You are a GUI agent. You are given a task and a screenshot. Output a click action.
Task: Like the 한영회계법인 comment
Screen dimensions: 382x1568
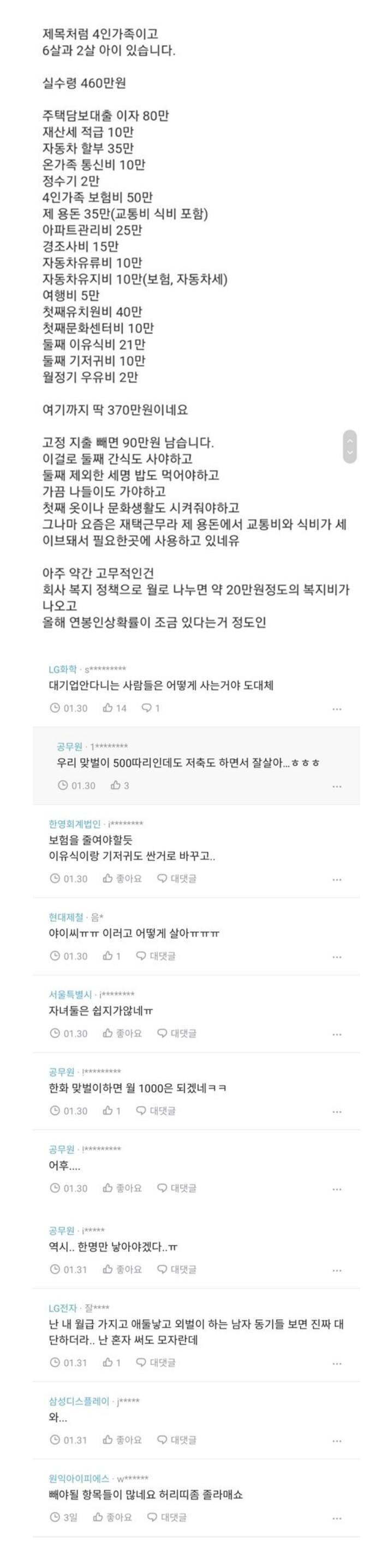[122, 878]
